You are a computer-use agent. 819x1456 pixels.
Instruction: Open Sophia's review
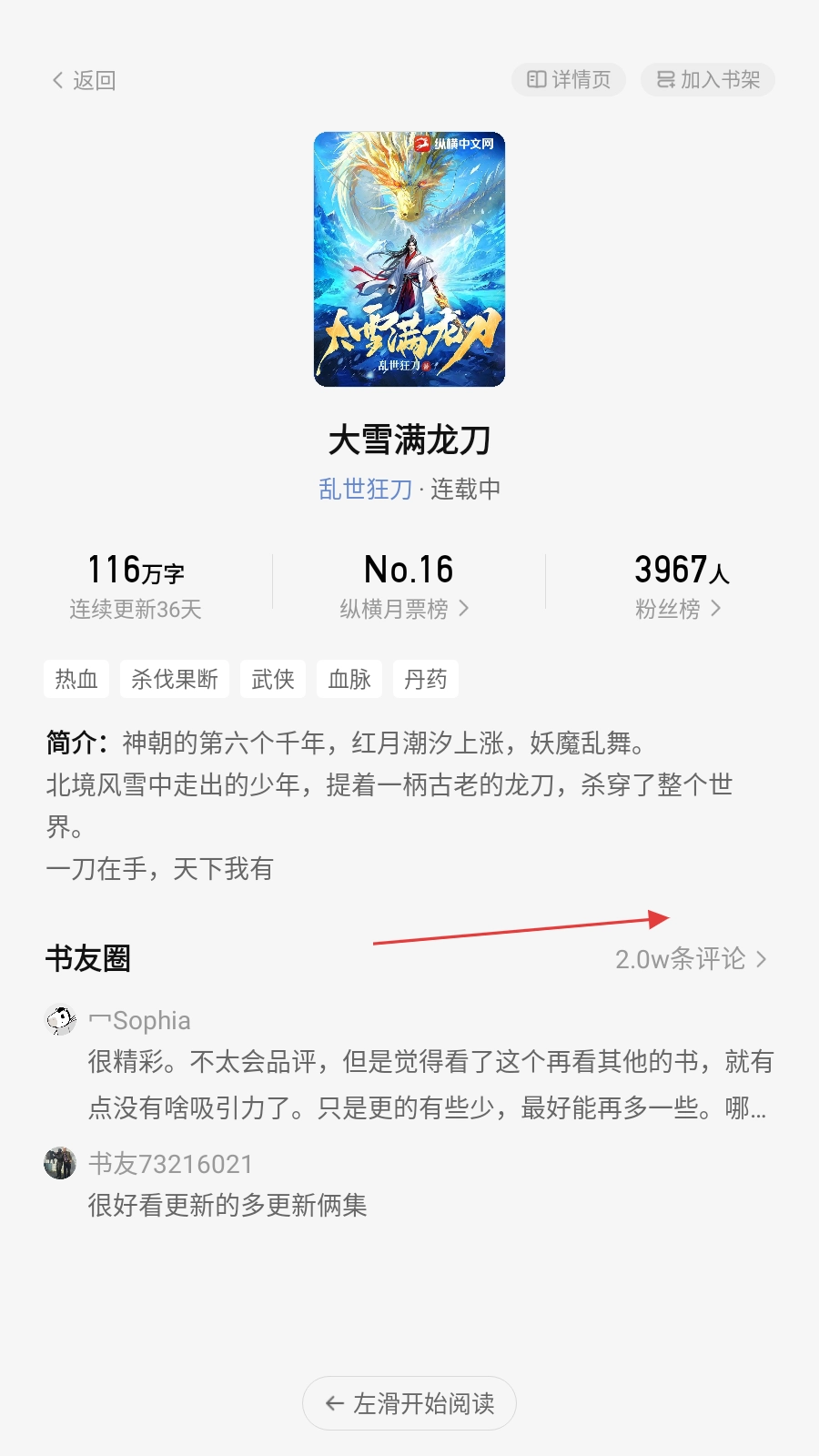click(428, 1084)
